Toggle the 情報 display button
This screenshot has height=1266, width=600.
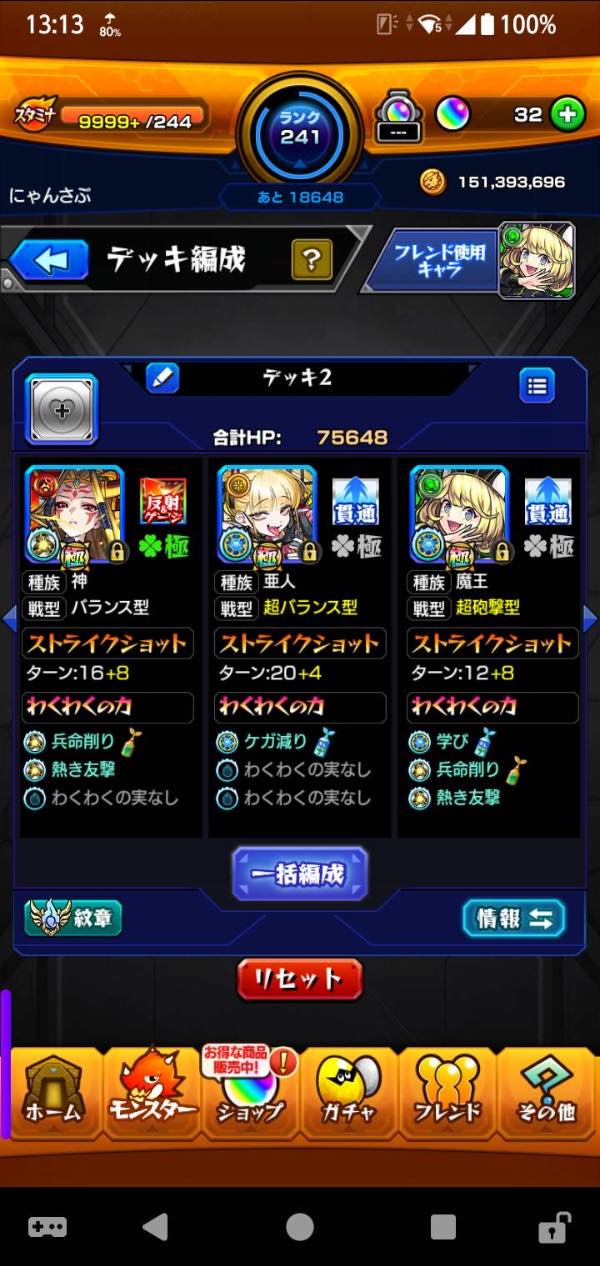pyautogui.click(x=514, y=919)
